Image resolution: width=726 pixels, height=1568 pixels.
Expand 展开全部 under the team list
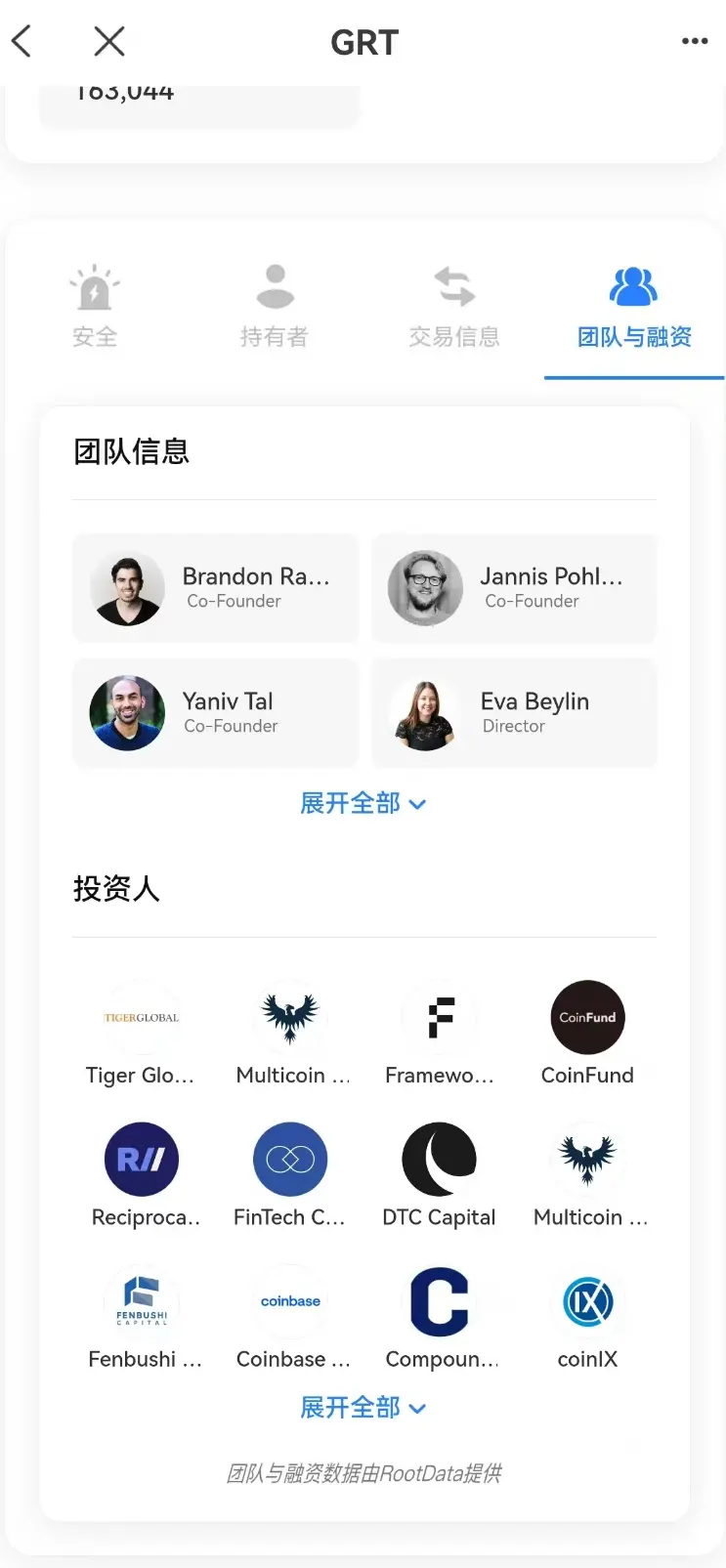coord(352,803)
